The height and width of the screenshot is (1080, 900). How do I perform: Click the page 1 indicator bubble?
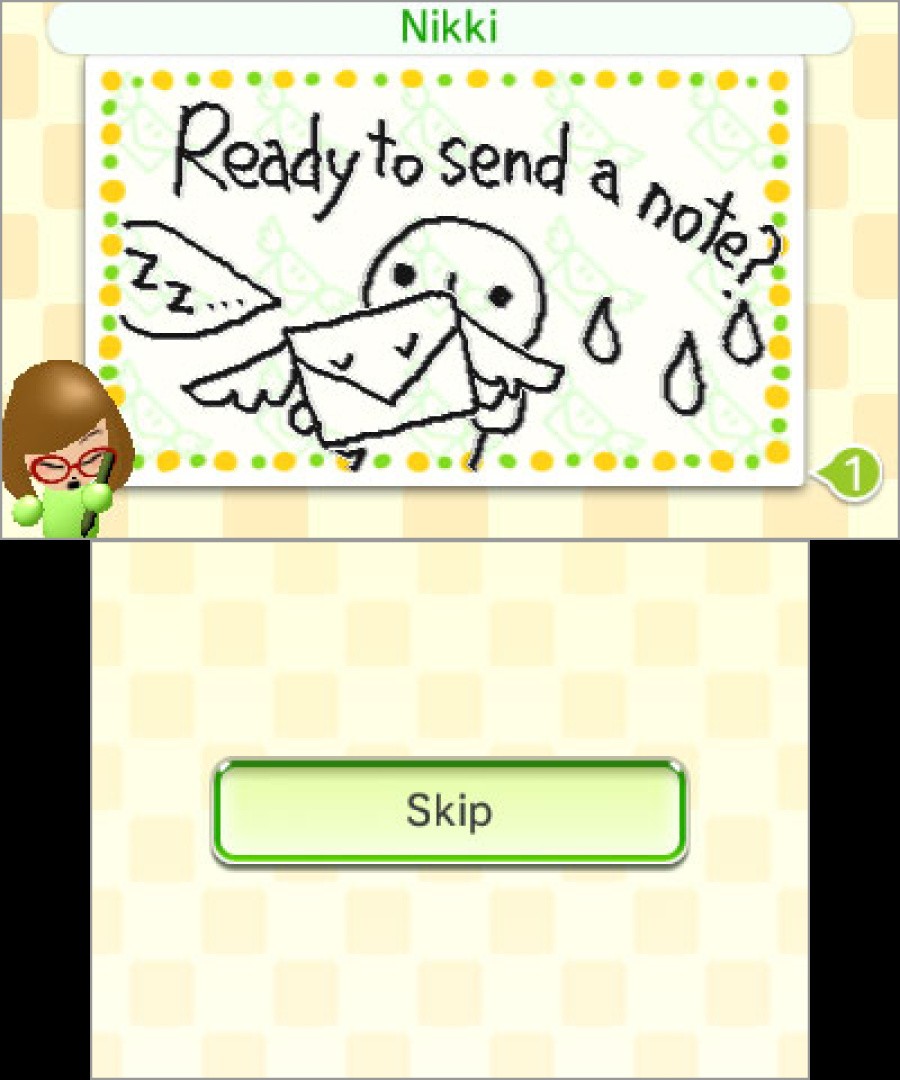pyautogui.click(x=856, y=473)
